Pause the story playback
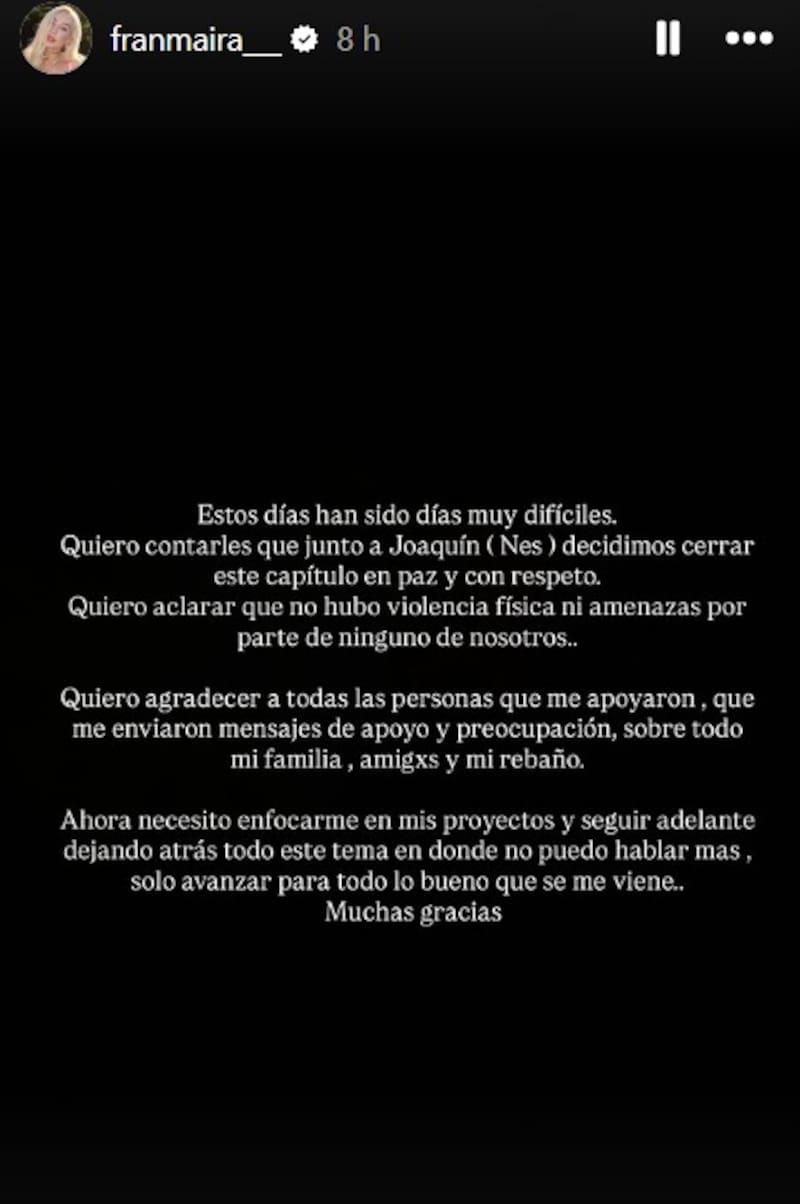This screenshot has width=800, height=1204. pos(668,39)
